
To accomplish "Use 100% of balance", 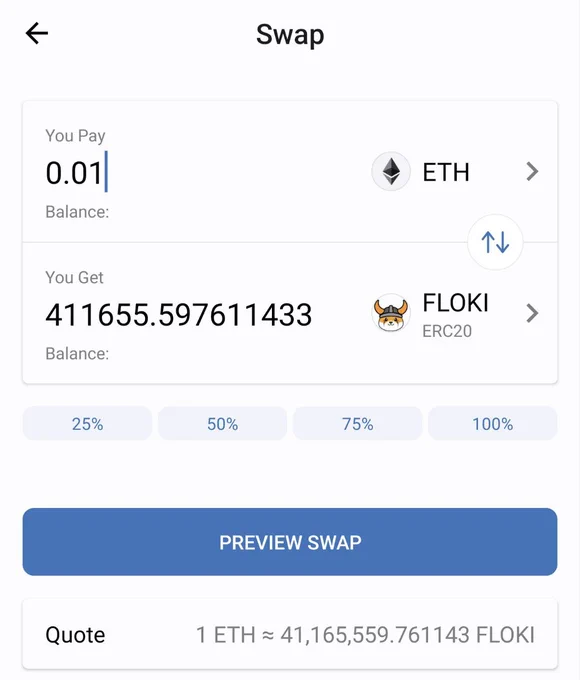I will pos(492,423).
